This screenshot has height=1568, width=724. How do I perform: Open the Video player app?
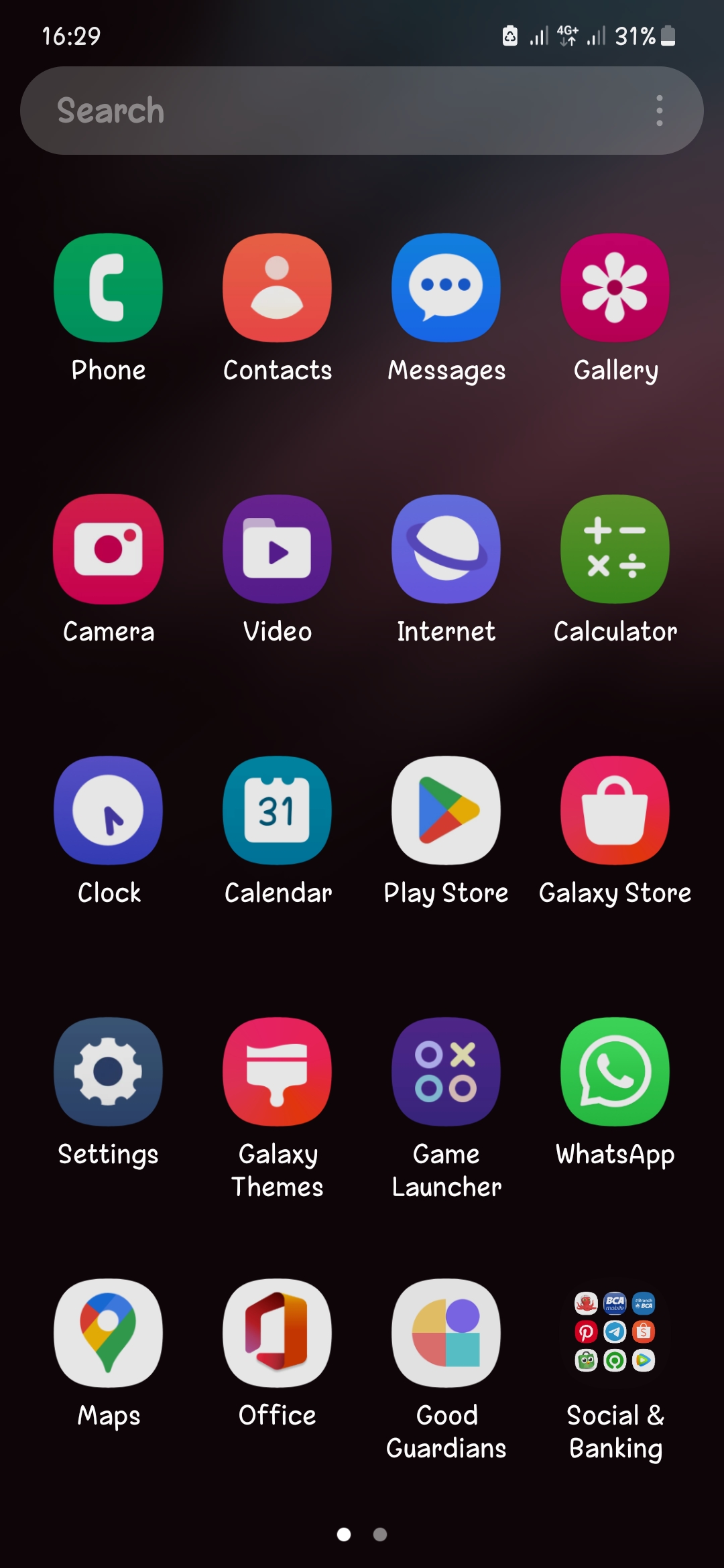[x=277, y=548]
